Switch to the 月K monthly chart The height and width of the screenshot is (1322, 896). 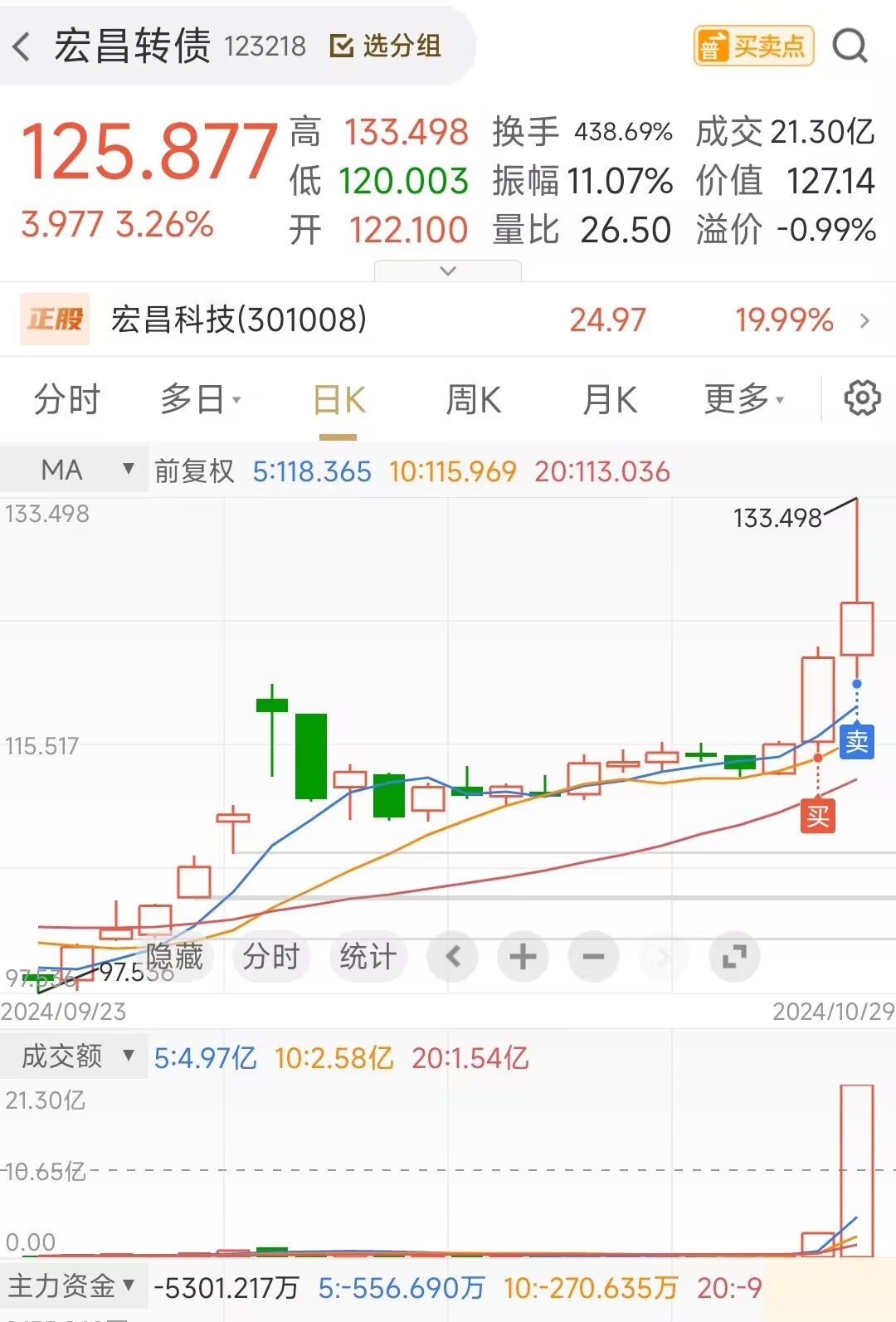610,400
